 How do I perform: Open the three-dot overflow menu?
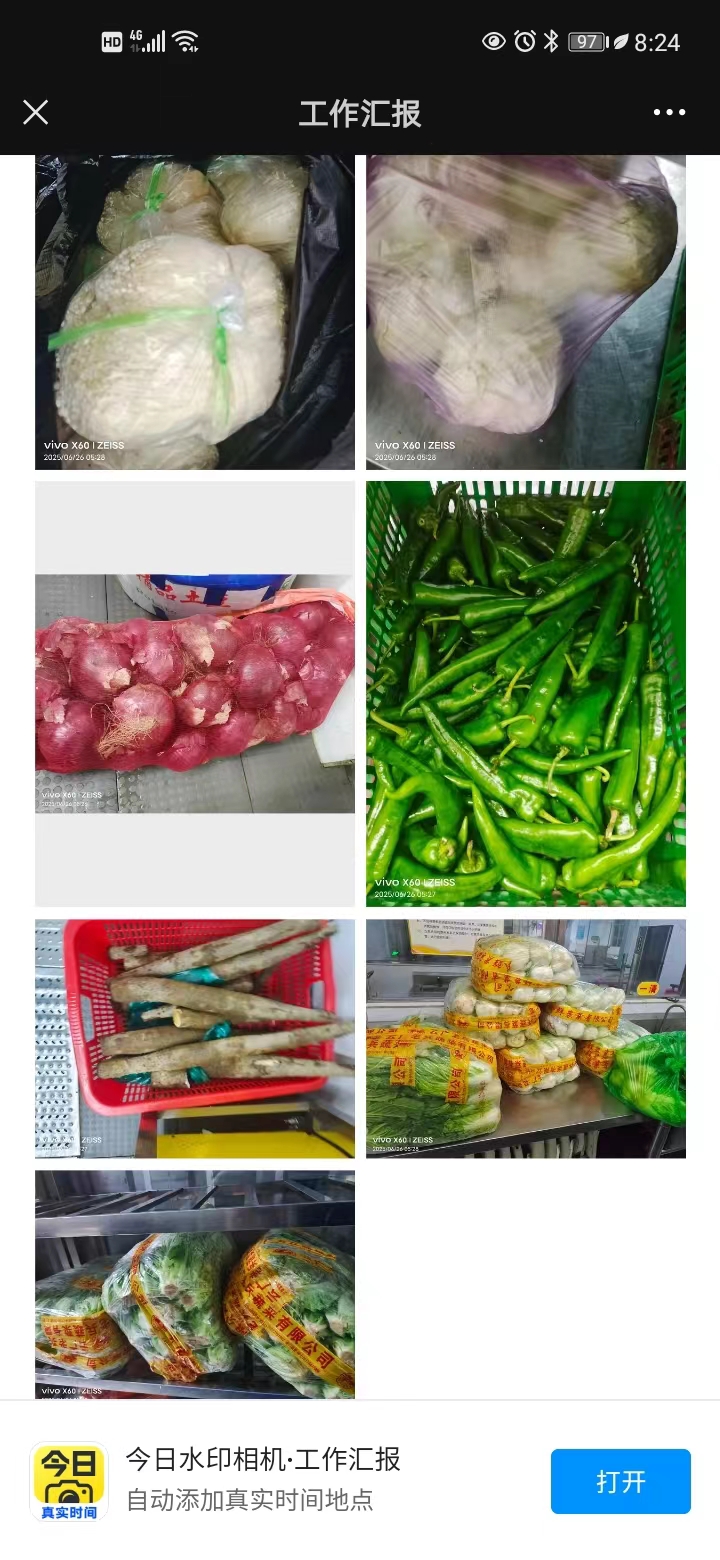pyautogui.click(x=669, y=112)
